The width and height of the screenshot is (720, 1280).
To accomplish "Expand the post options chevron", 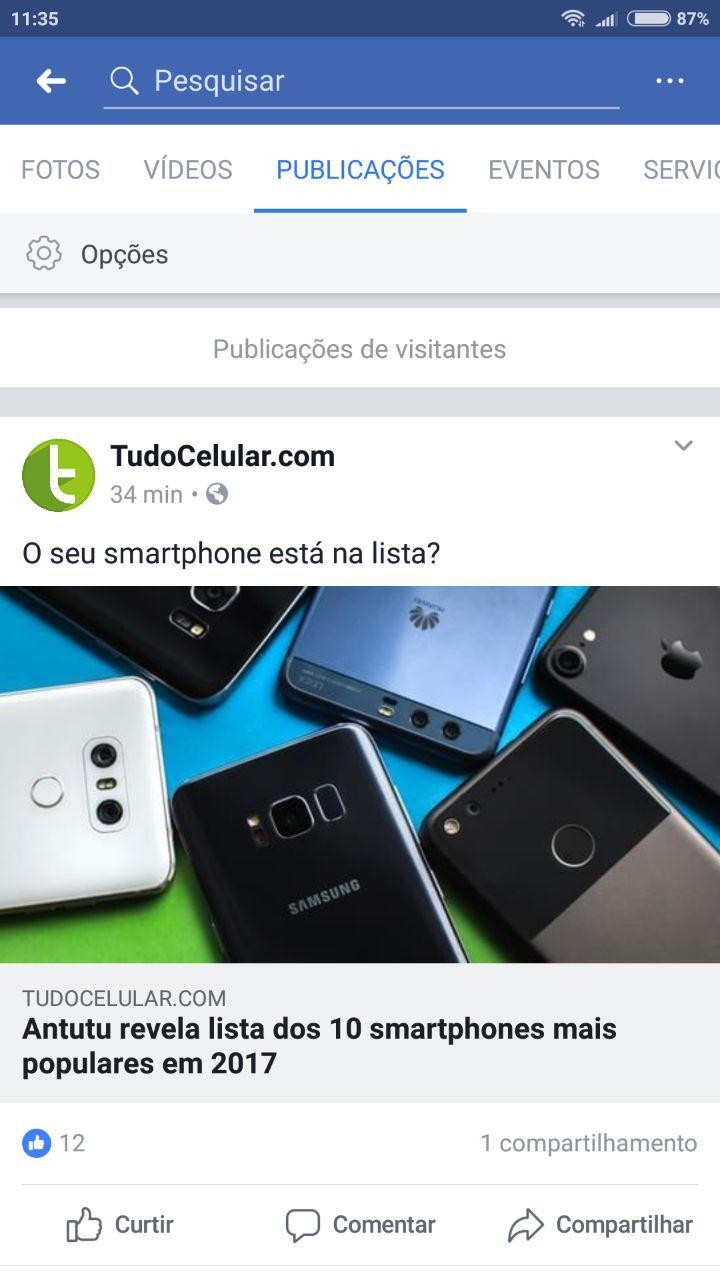I will [683, 446].
